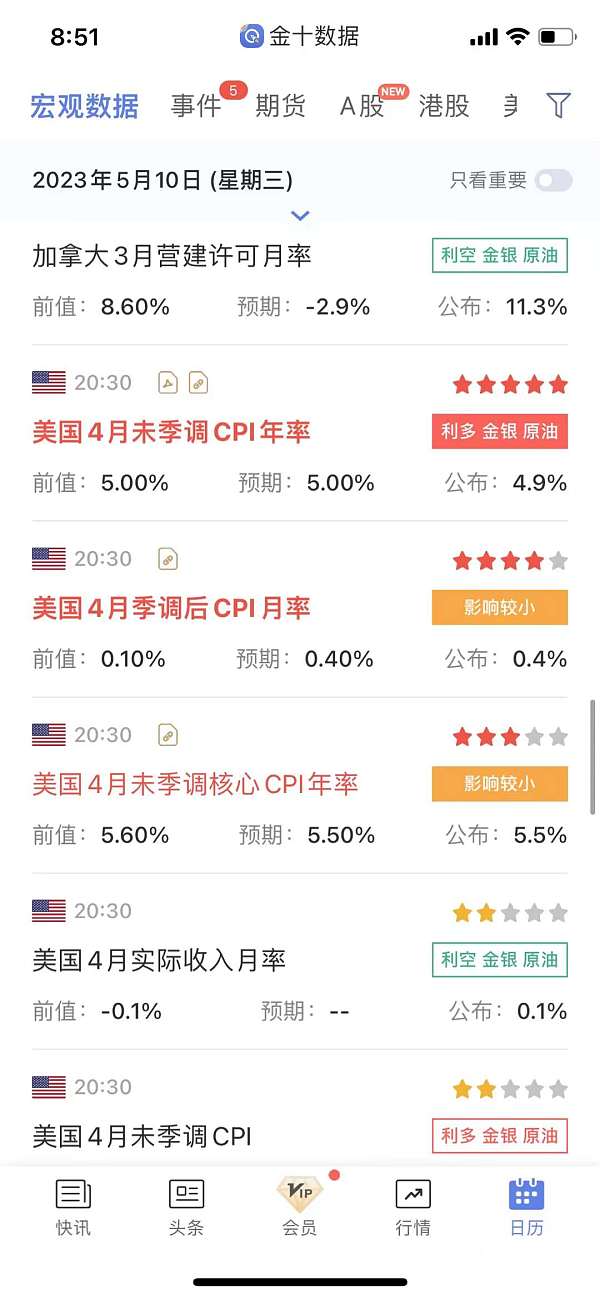Screen dimensions: 600x1299
Task: Switch to the 期货 tab
Action: coord(280,106)
